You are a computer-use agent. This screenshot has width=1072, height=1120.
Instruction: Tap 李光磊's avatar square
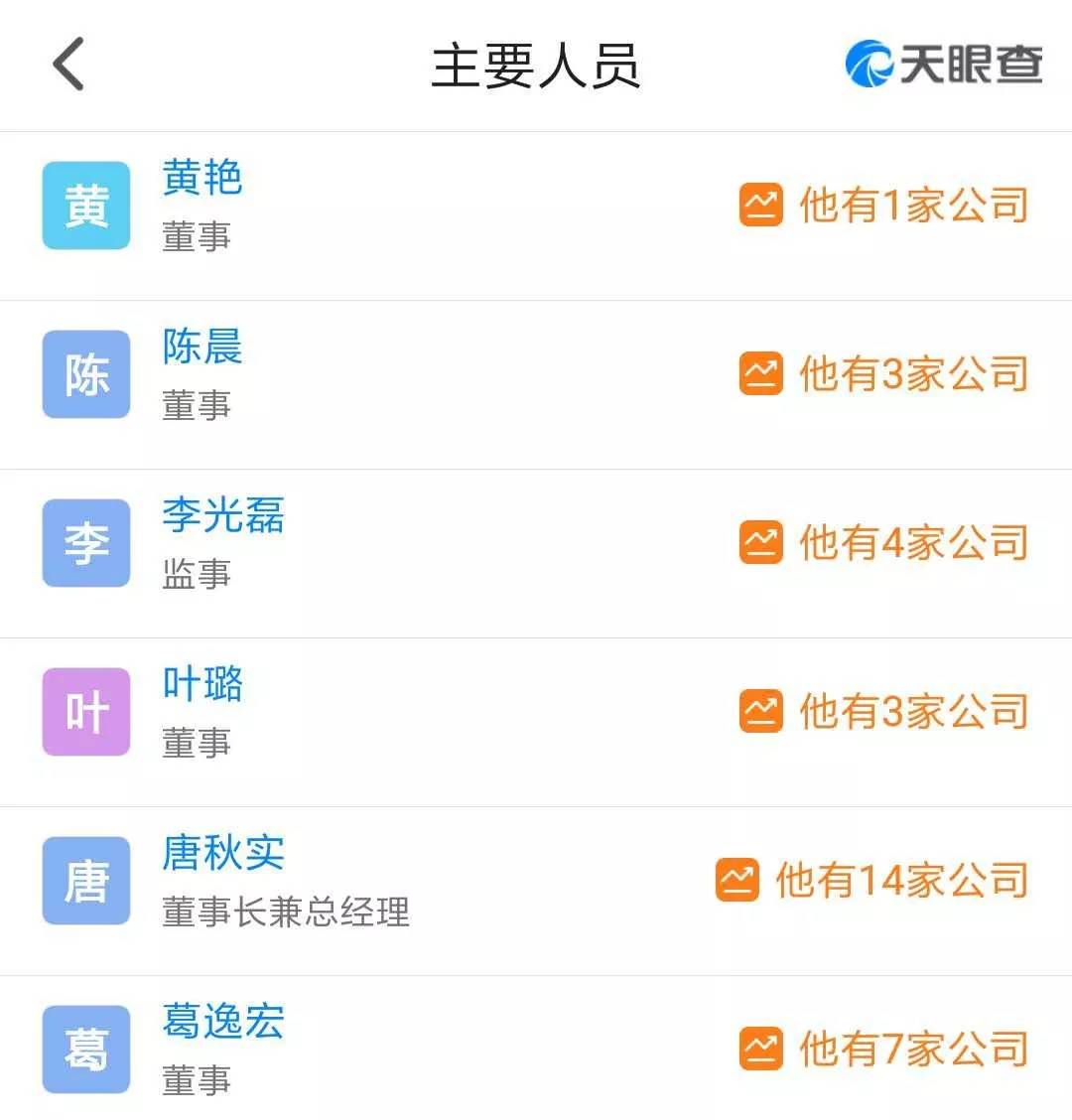[84, 542]
